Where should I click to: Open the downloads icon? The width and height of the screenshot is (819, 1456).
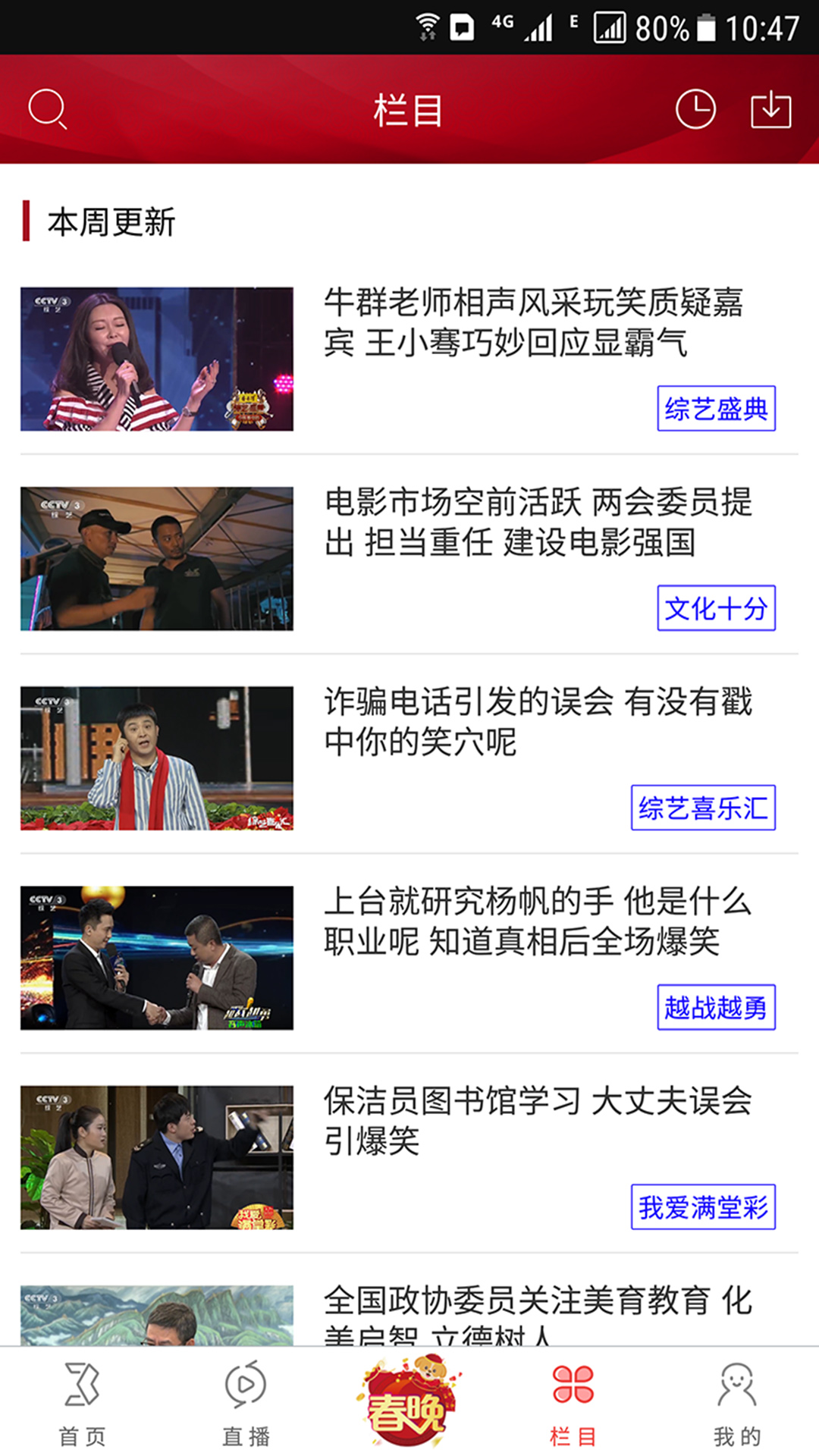770,110
